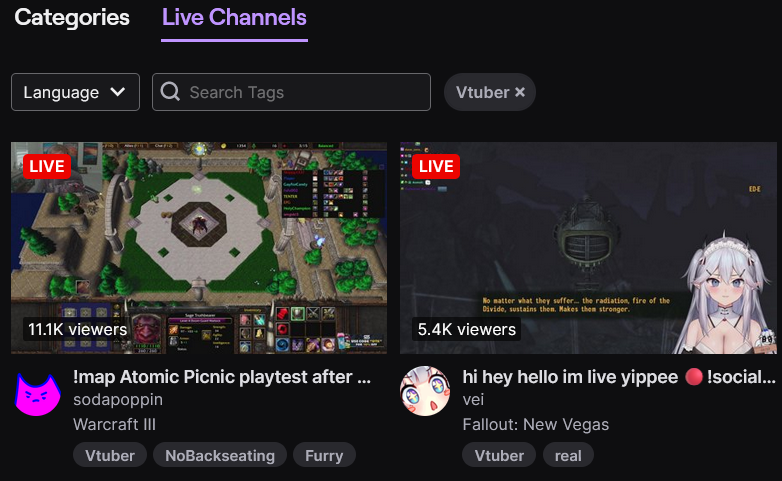Viewport: 782px width, 481px height.
Task: Select the NoBackseating tag chip
Action: [220, 455]
